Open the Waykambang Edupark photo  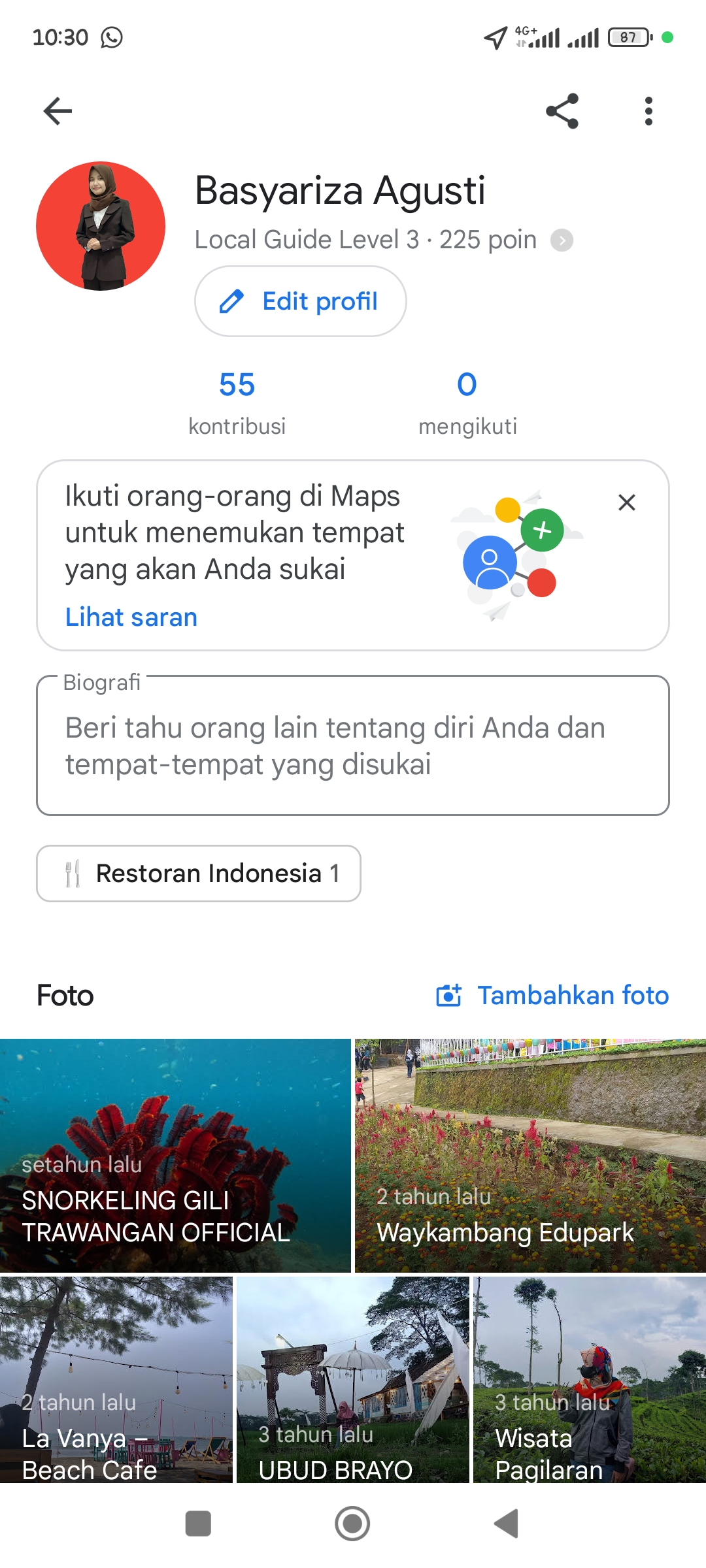click(x=530, y=1155)
